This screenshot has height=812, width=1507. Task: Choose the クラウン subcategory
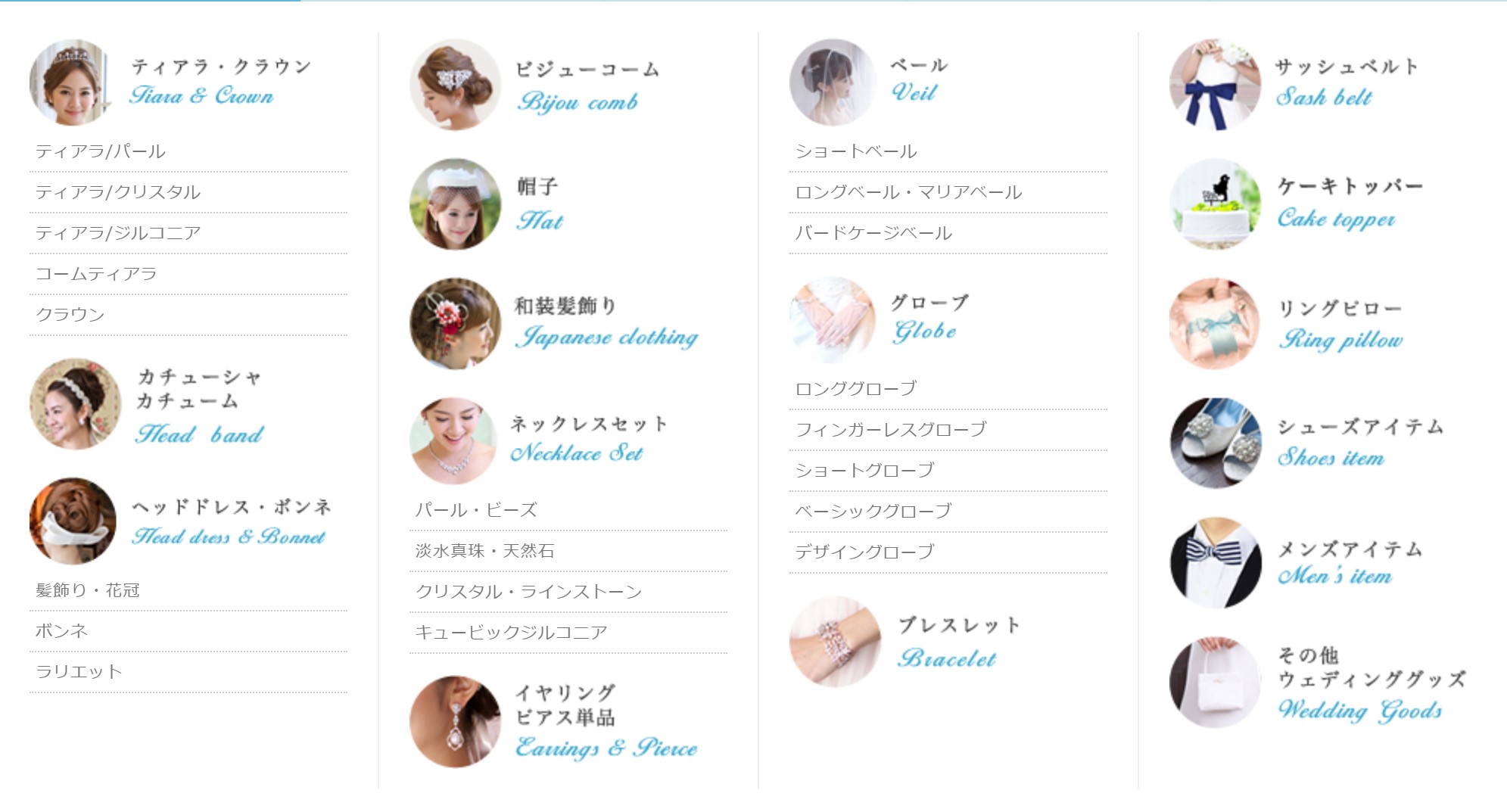70,315
